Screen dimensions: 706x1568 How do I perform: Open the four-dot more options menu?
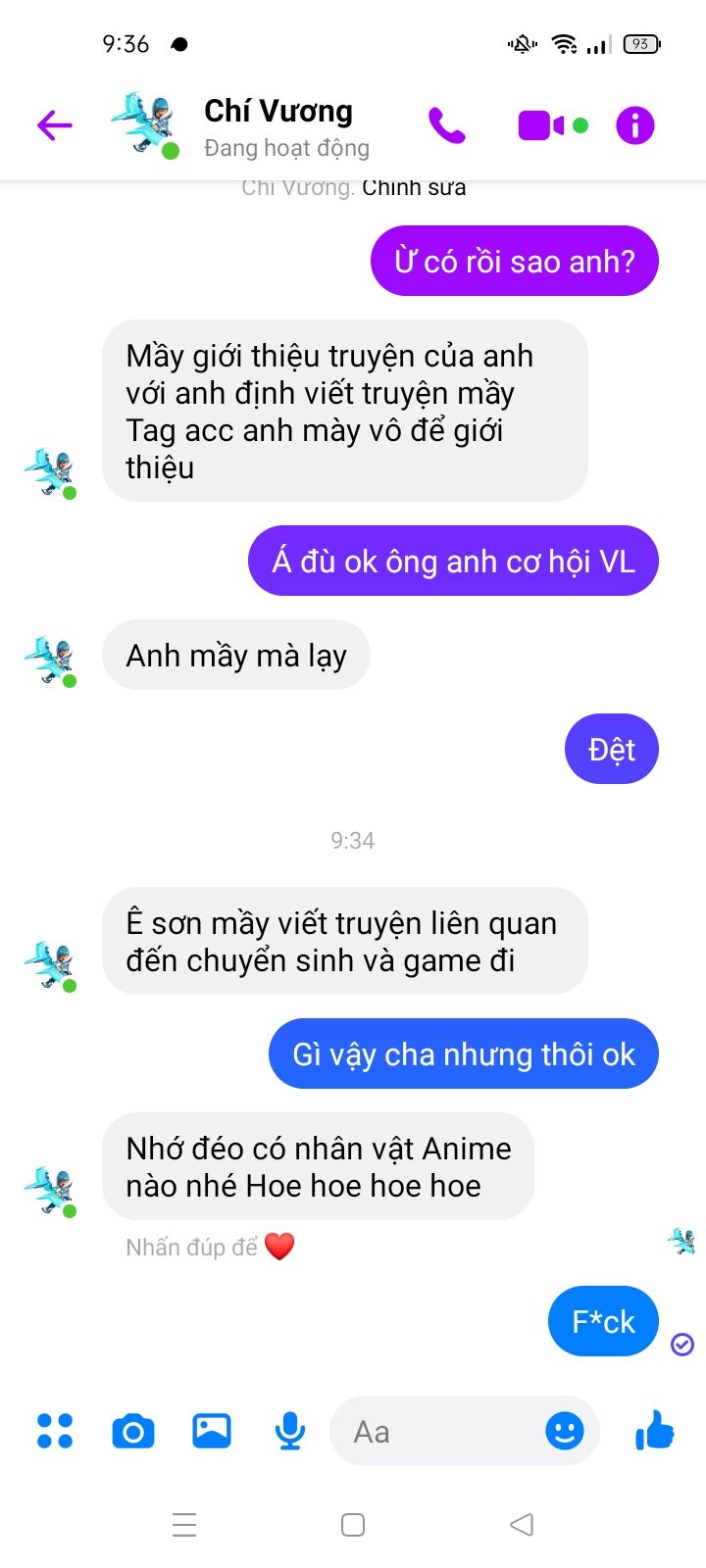55,1431
